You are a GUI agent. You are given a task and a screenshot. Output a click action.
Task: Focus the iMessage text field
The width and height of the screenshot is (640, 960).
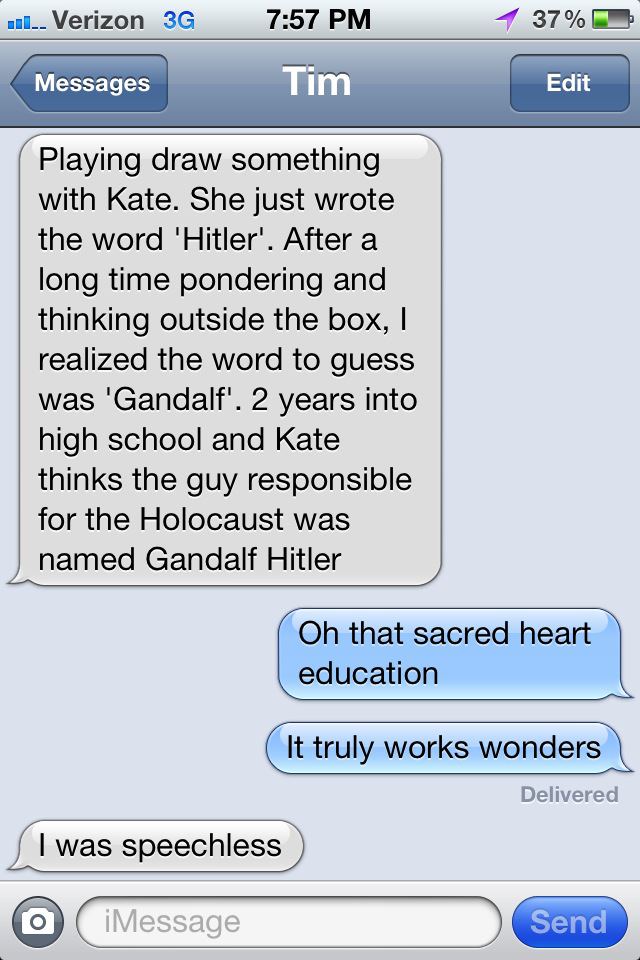coord(288,922)
